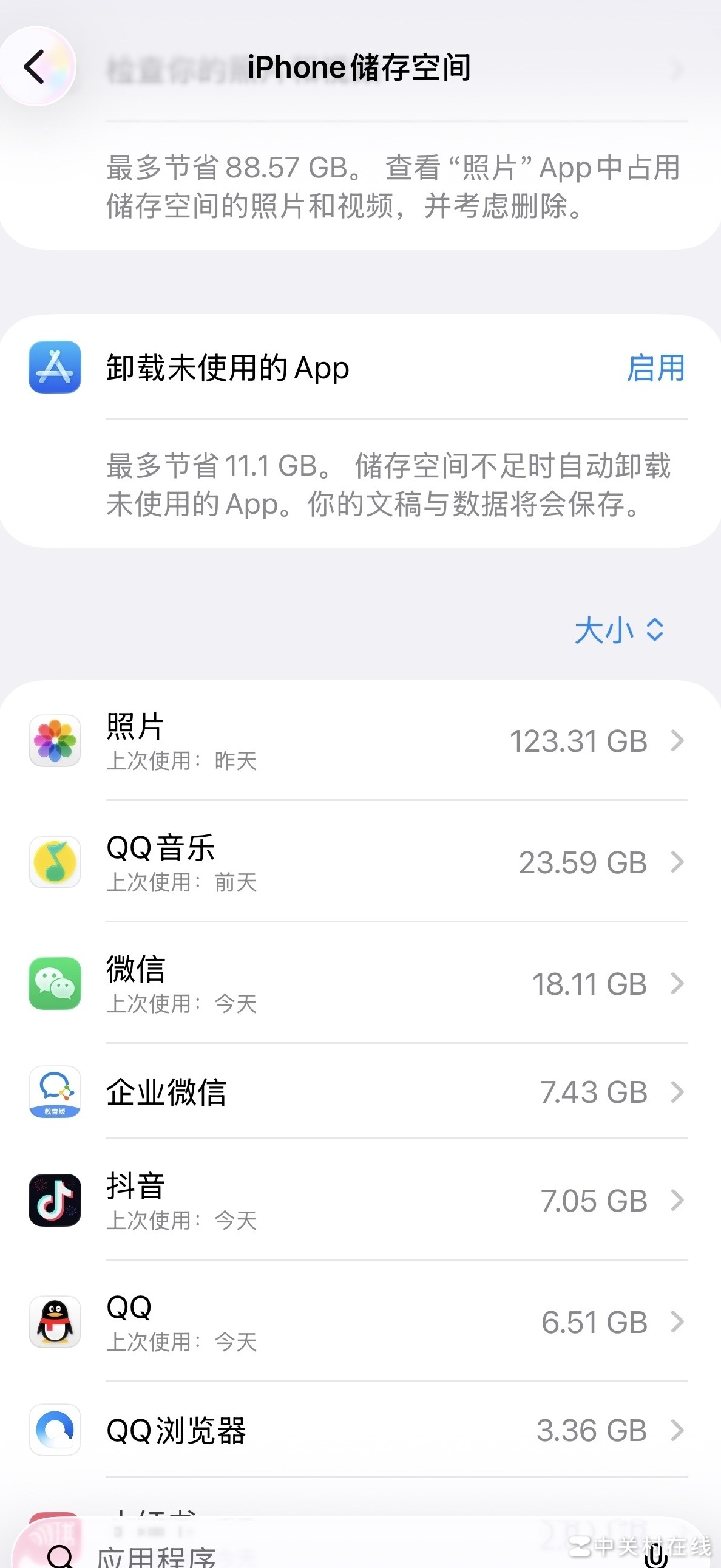Open QQ浏览器 storage details

coord(360,1430)
